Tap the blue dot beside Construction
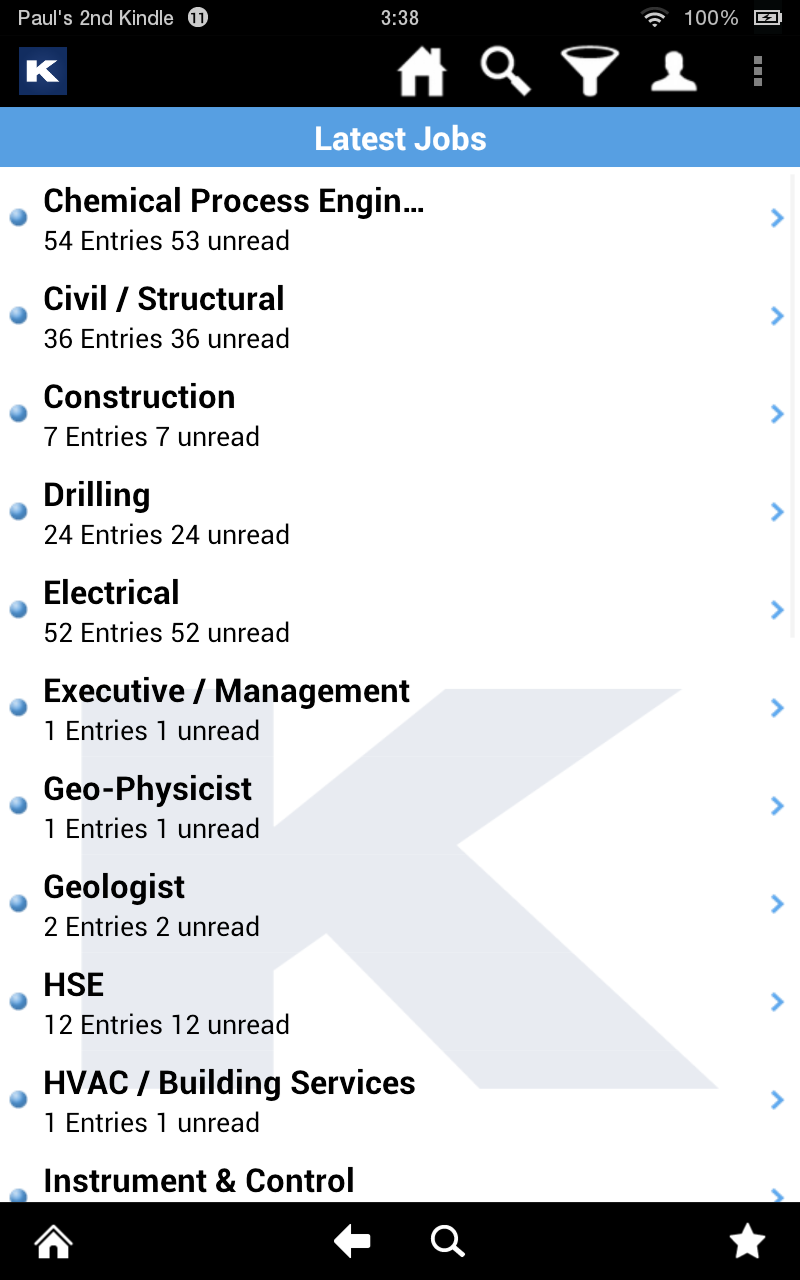Image resolution: width=800 pixels, height=1280 pixels. coord(17,413)
